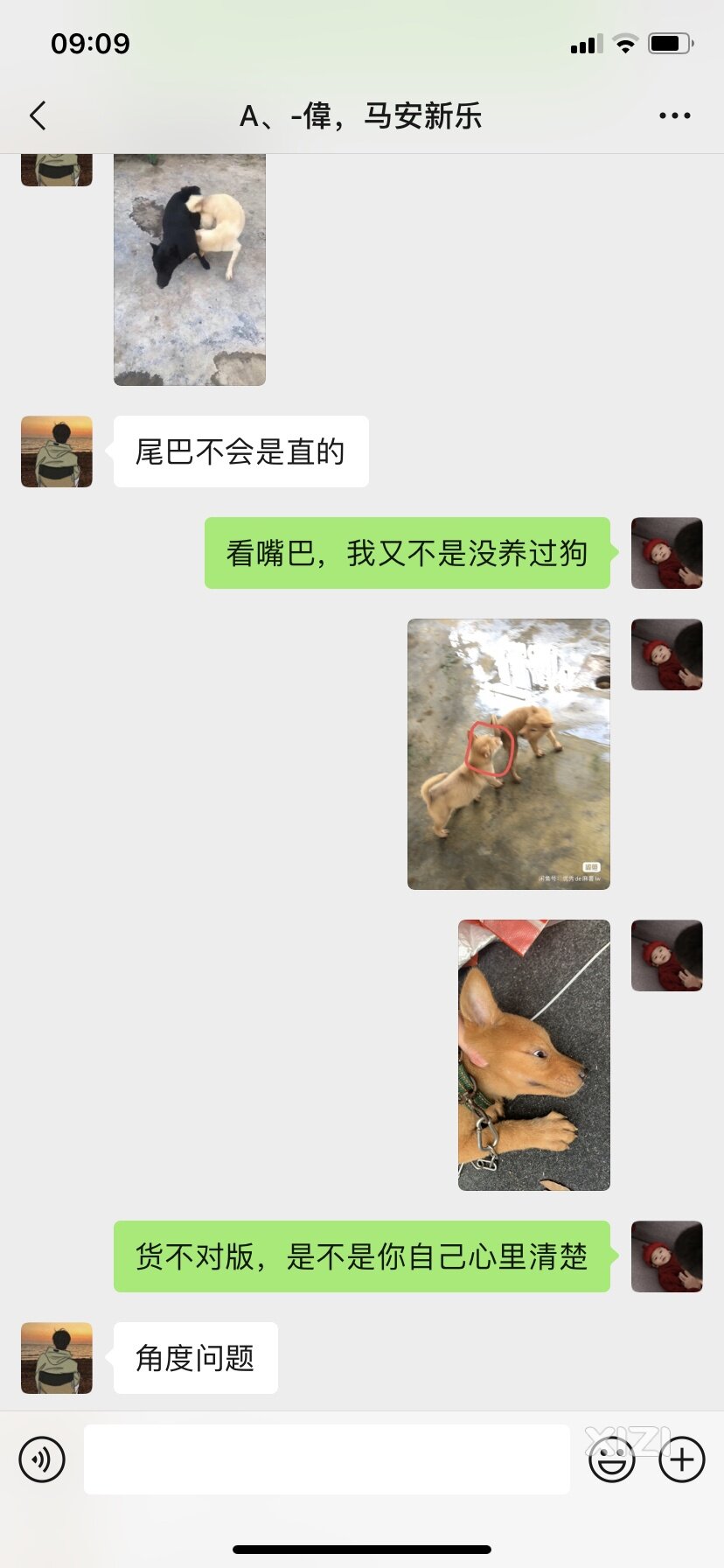This screenshot has height=1568, width=724.
Task: Open the chat info overflow menu
Action: coord(674,115)
